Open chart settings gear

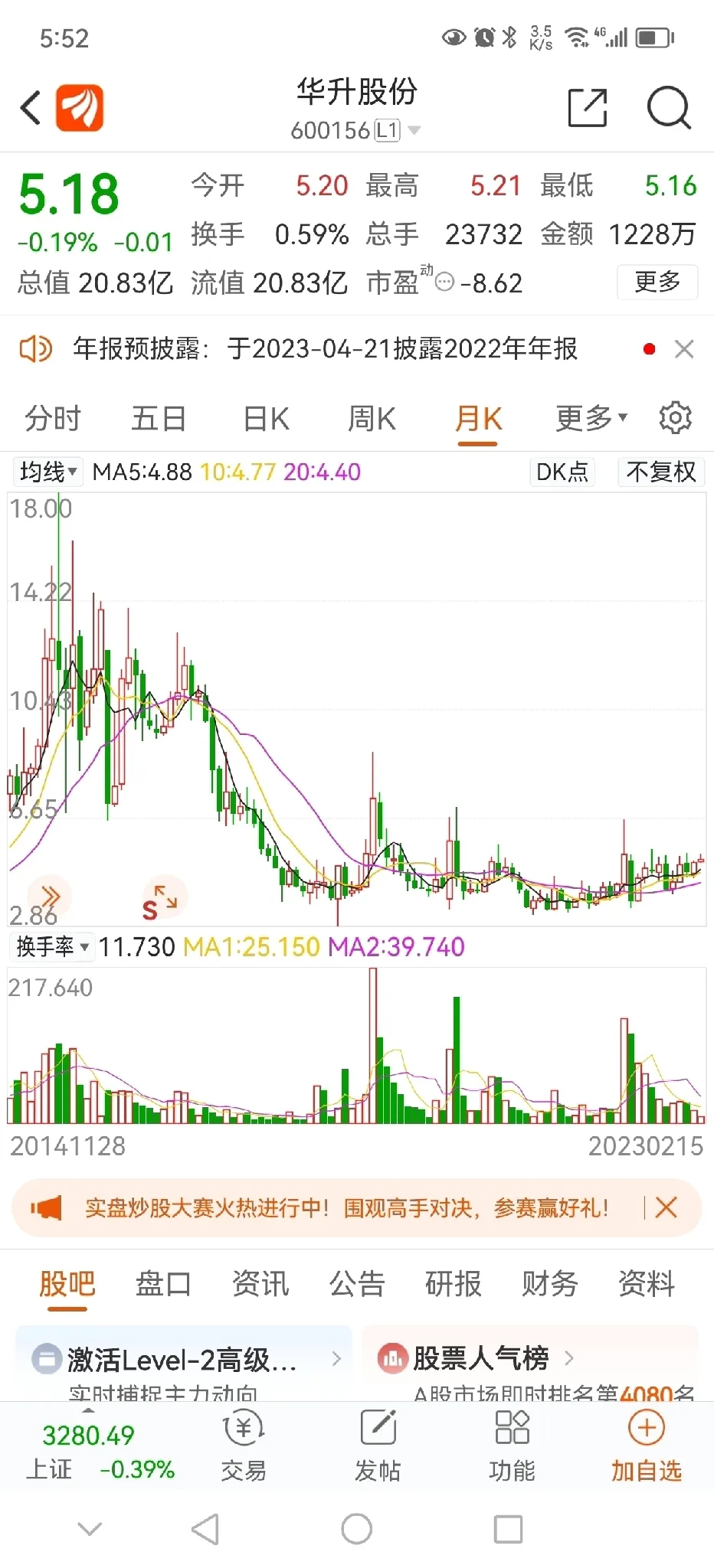coord(675,418)
